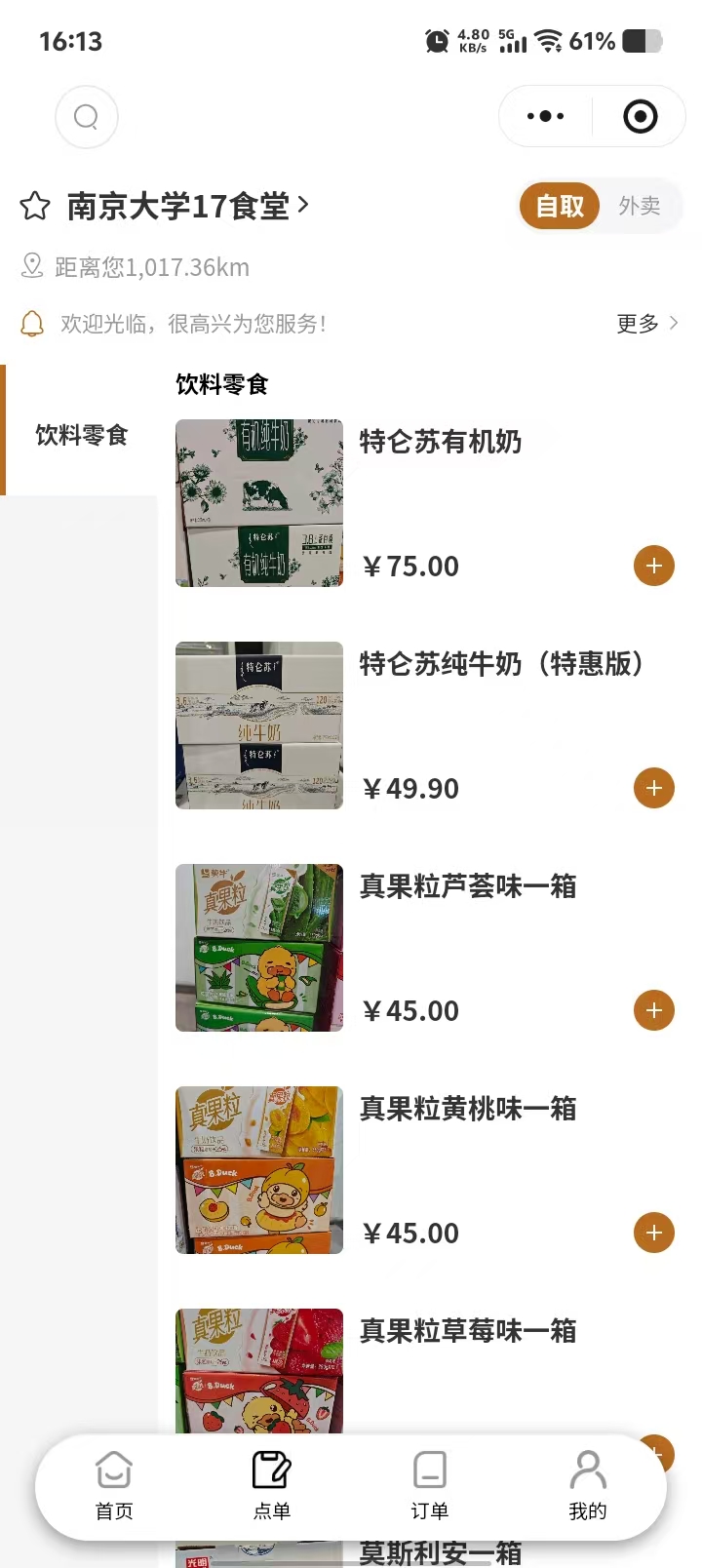This screenshot has height=1568, width=702.
Task: Open the 订单 tab
Action: [x=430, y=1486]
